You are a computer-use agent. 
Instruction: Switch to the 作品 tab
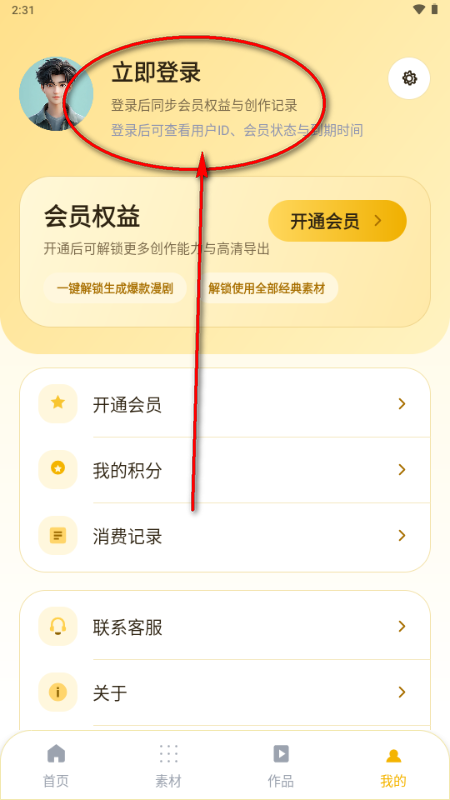coord(281,765)
